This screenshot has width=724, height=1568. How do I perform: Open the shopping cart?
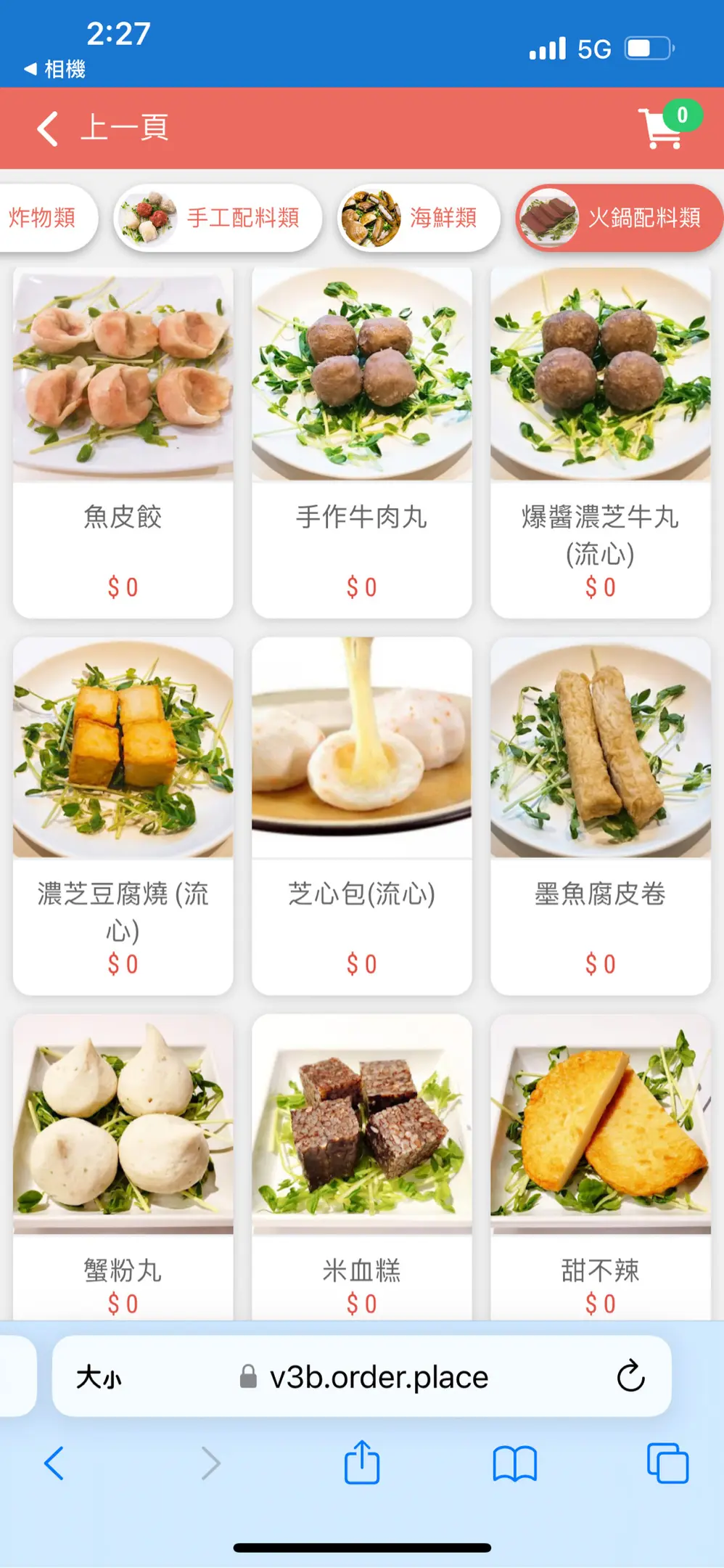point(662,128)
